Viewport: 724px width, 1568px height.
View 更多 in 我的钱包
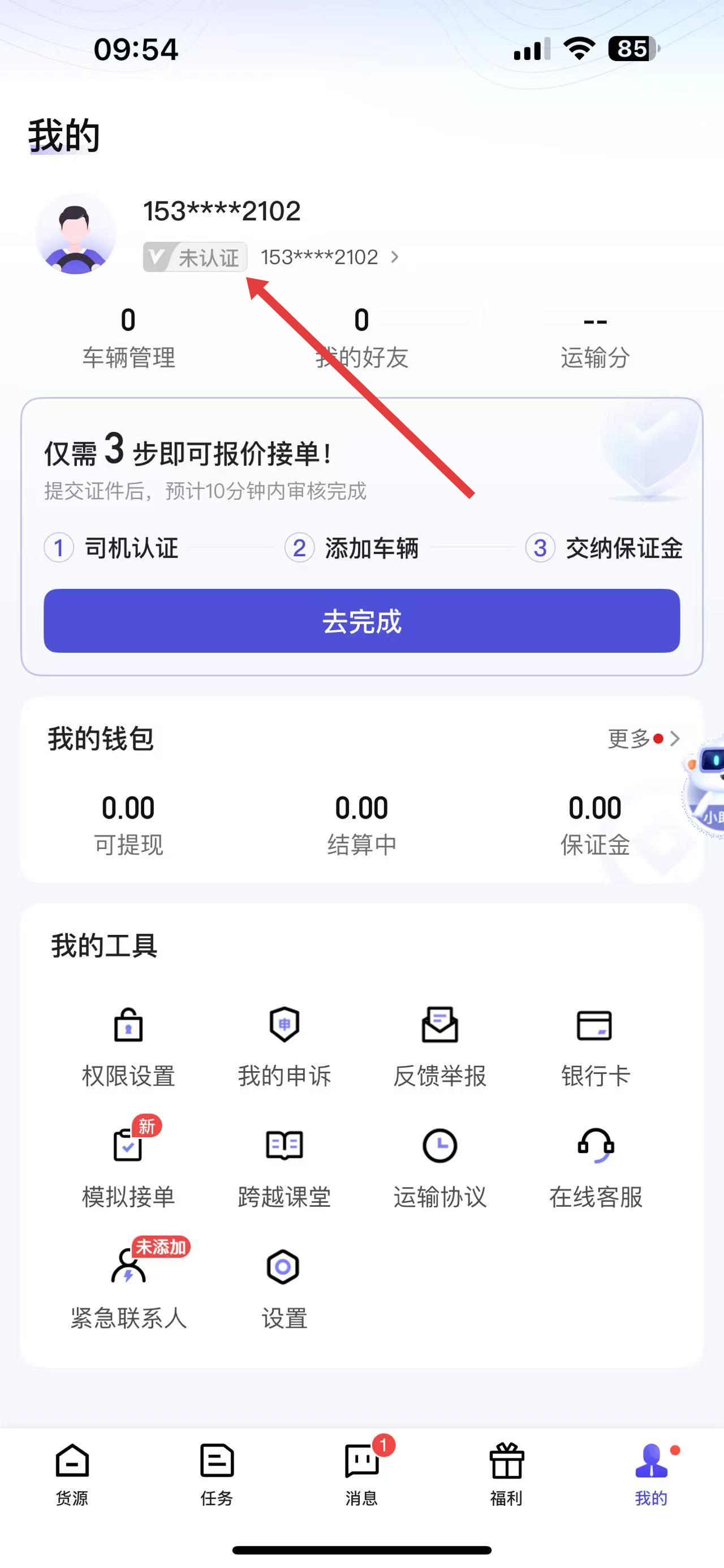(643, 738)
